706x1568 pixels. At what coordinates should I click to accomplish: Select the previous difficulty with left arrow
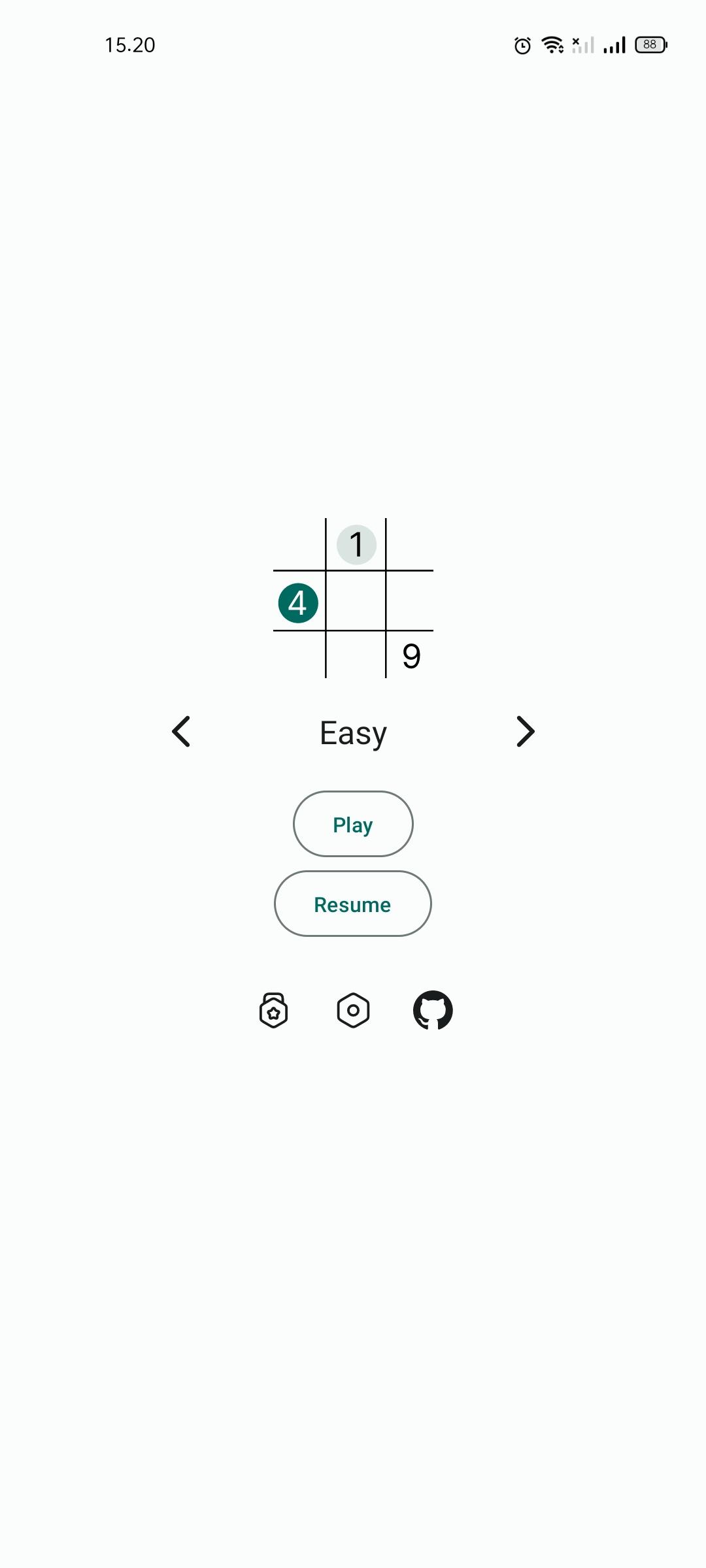tap(181, 732)
